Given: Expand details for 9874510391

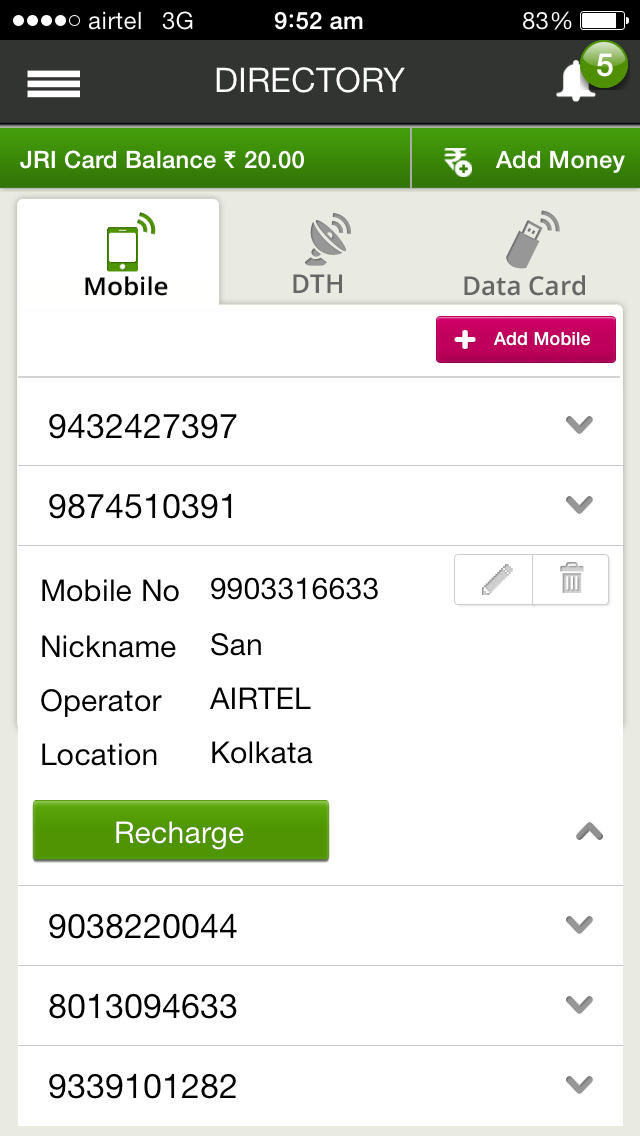Looking at the screenshot, I should [x=320, y=506].
